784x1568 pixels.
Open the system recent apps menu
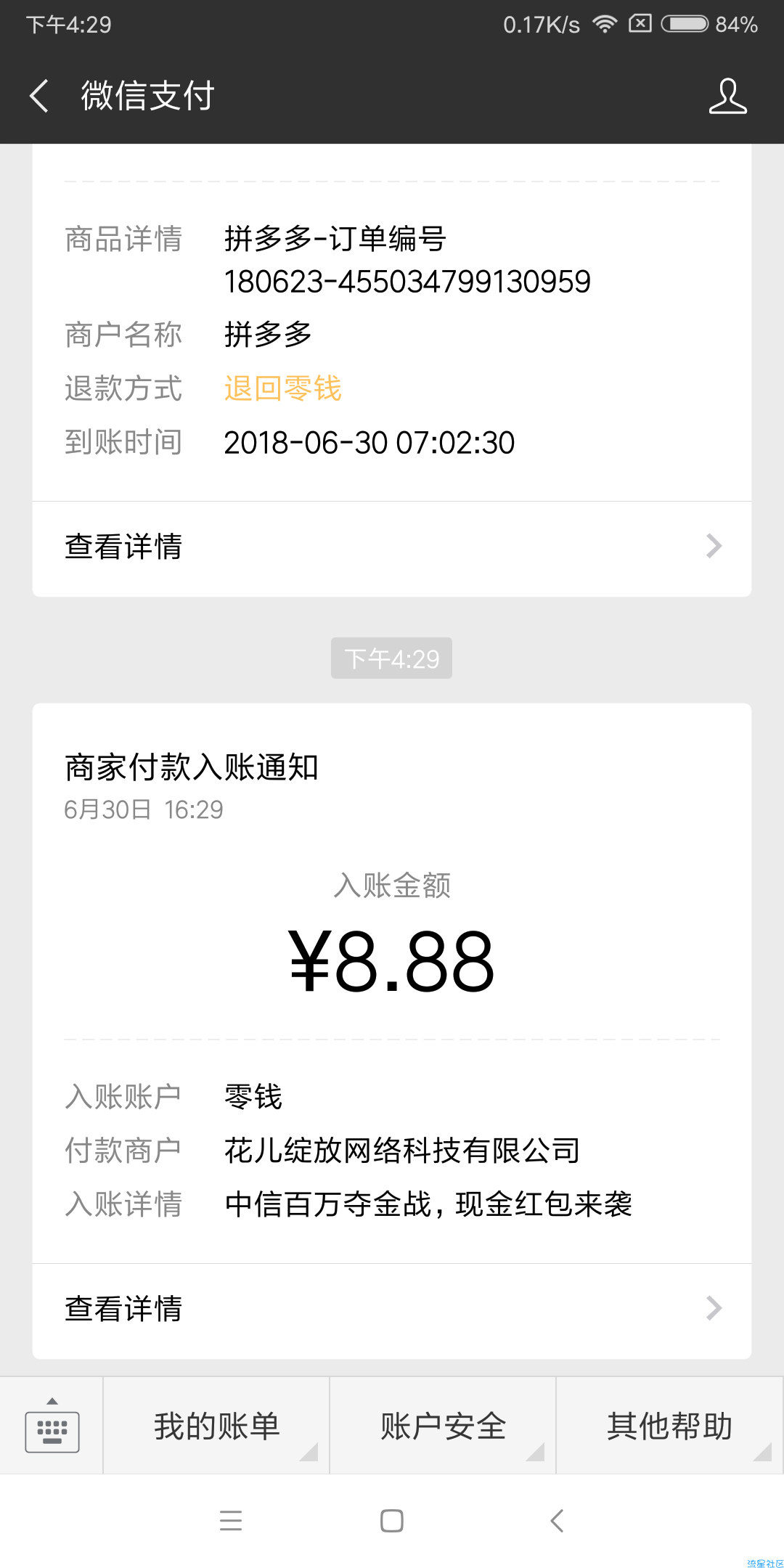tap(231, 1521)
